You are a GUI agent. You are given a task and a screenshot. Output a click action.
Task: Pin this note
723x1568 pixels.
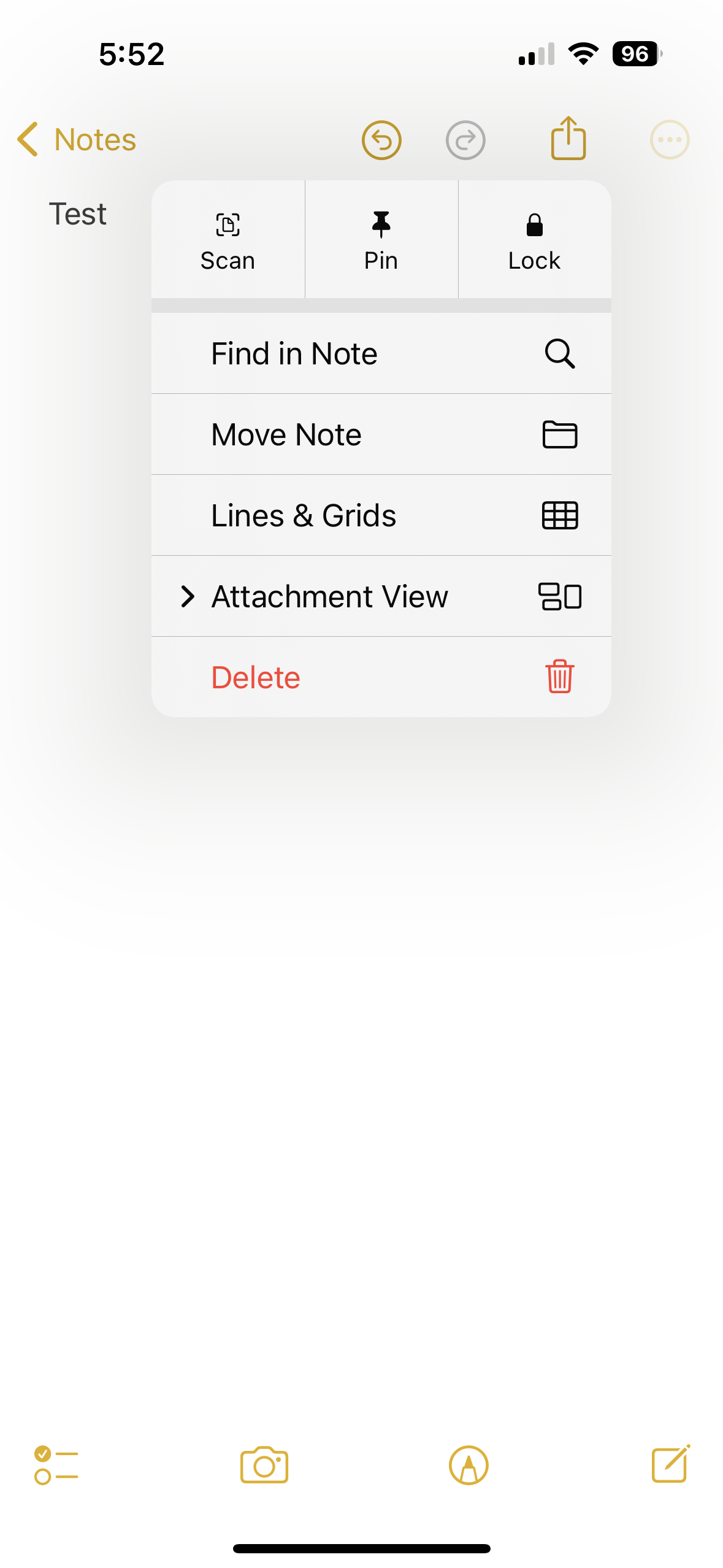pos(381,240)
